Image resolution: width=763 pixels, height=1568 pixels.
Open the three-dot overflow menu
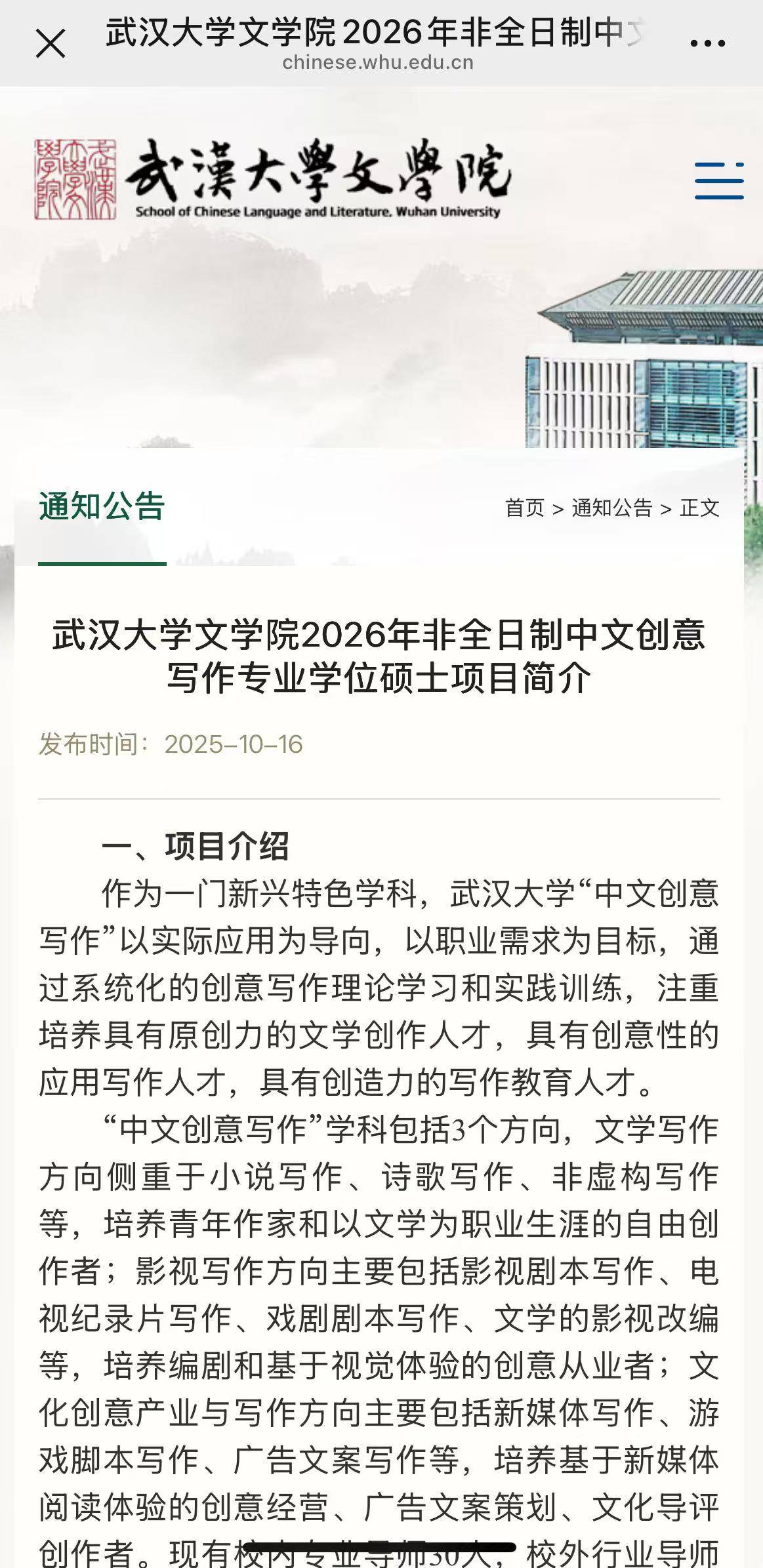[x=707, y=44]
